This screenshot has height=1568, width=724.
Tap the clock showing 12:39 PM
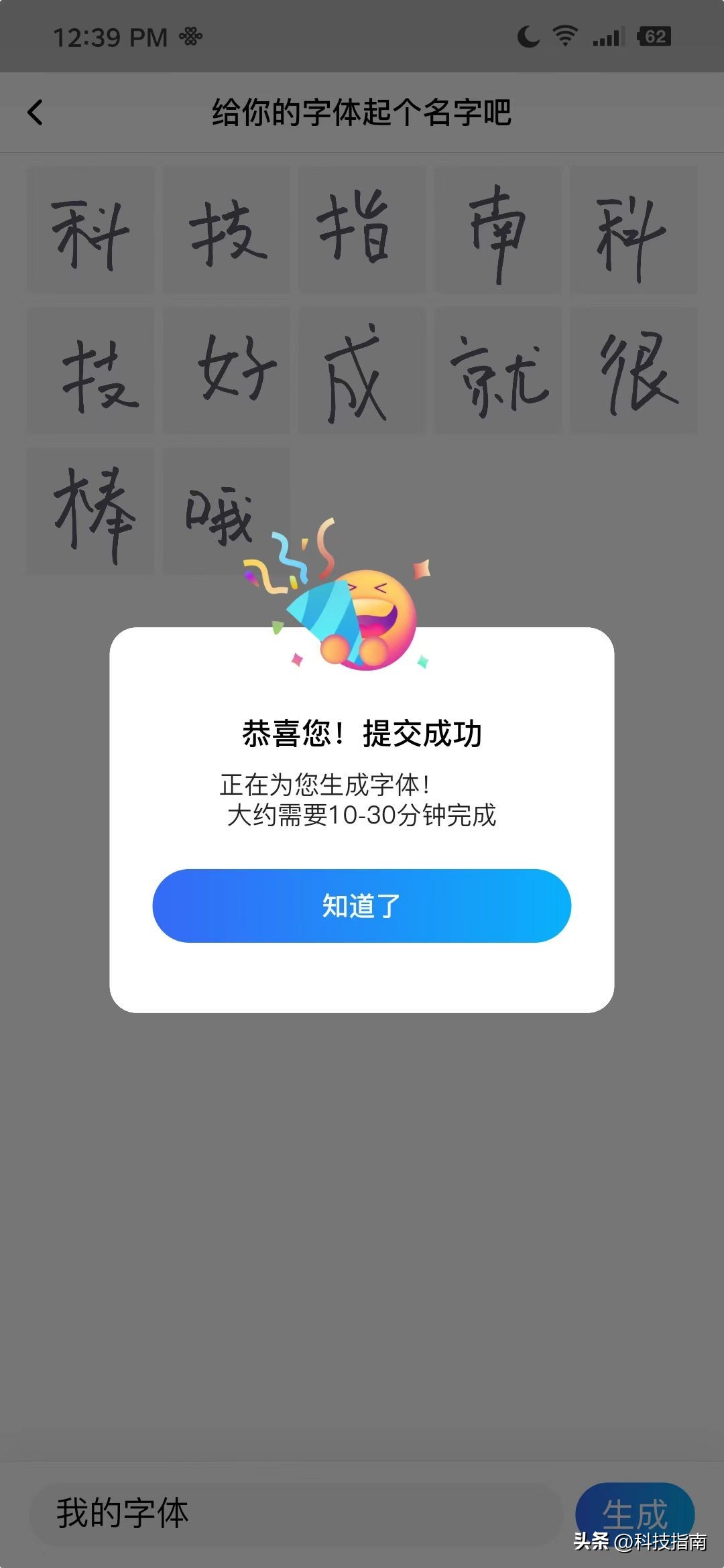point(111,37)
